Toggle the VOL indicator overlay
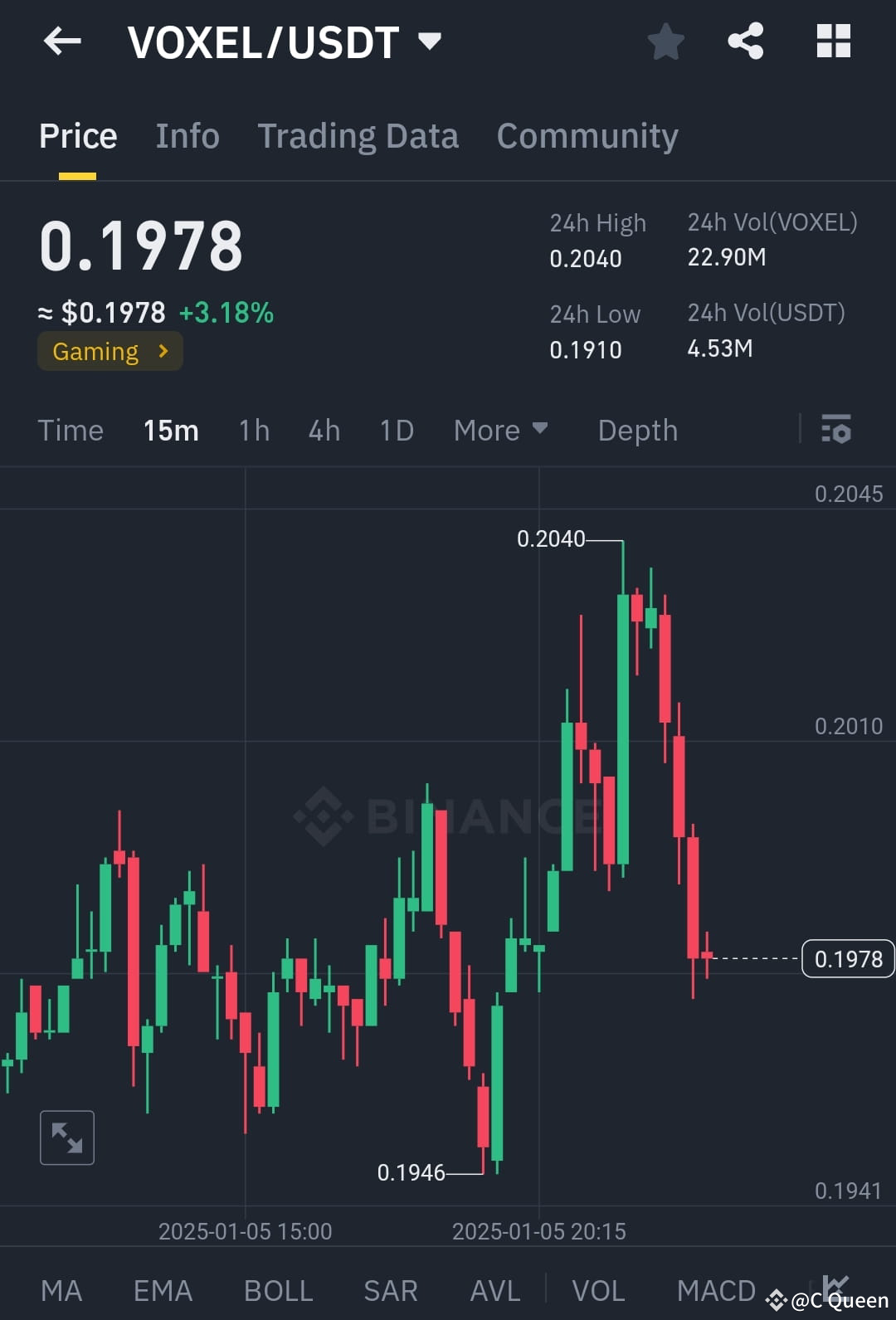The image size is (896, 1320). (x=598, y=1289)
